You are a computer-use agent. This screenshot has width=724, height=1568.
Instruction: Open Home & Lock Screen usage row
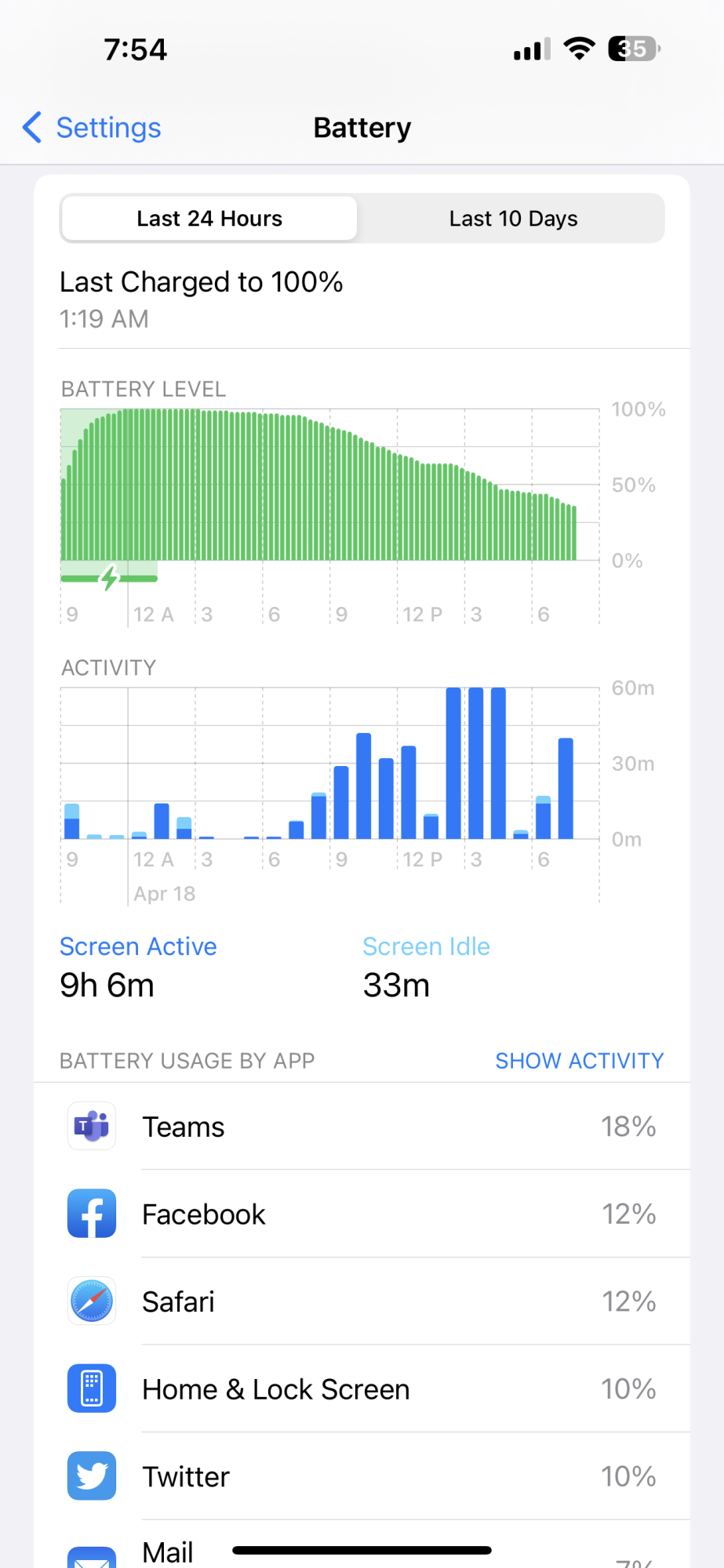click(x=362, y=1389)
